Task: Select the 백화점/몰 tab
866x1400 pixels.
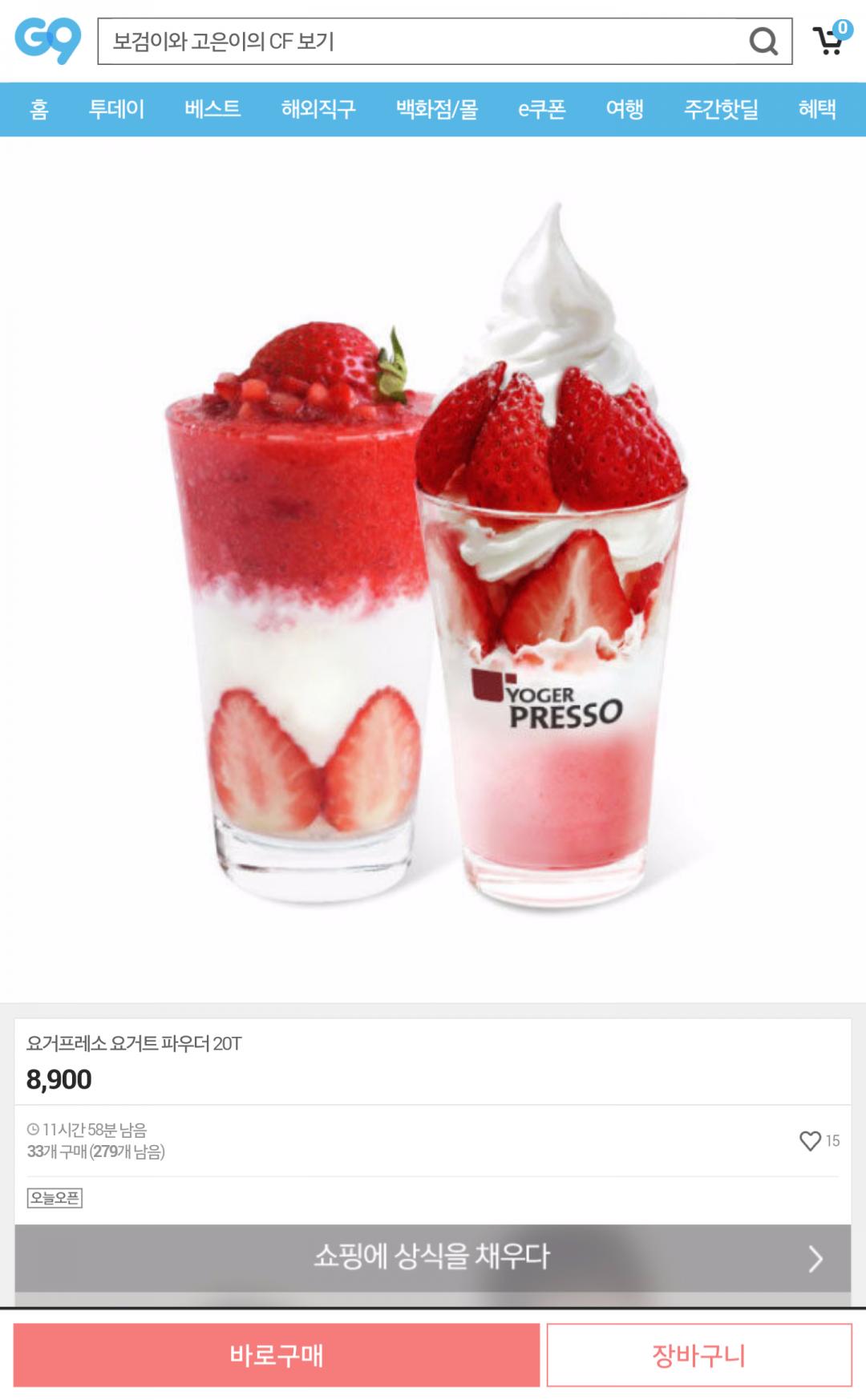Action: point(437,109)
